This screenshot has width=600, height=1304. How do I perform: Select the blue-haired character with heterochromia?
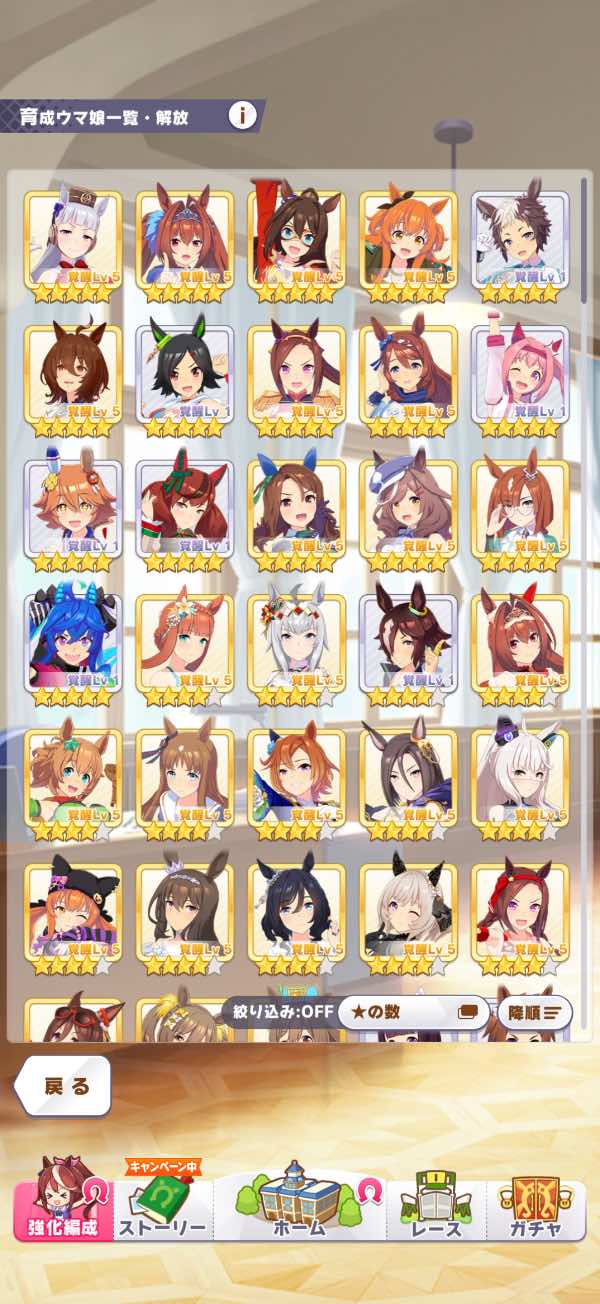tap(73, 643)
